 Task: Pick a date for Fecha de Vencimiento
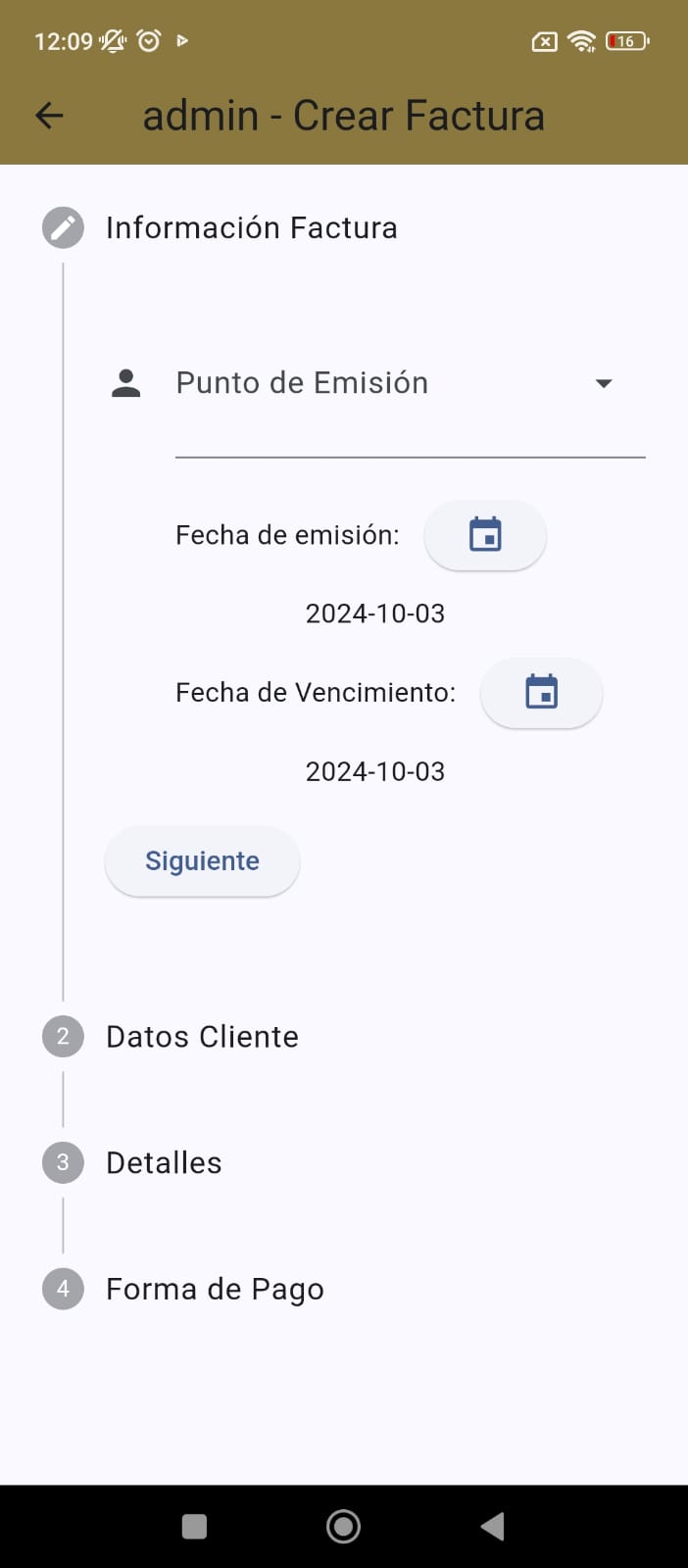point(541,692)
